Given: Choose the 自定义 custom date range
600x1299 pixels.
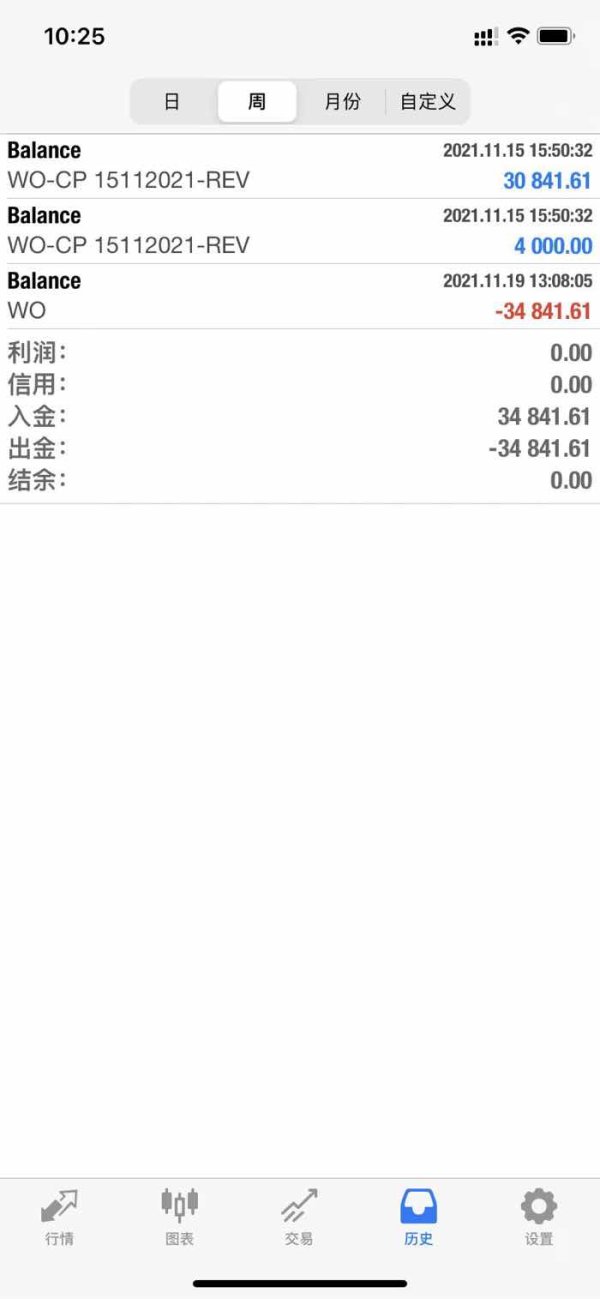Looking at the screenshot, I should tap(427, 102).
